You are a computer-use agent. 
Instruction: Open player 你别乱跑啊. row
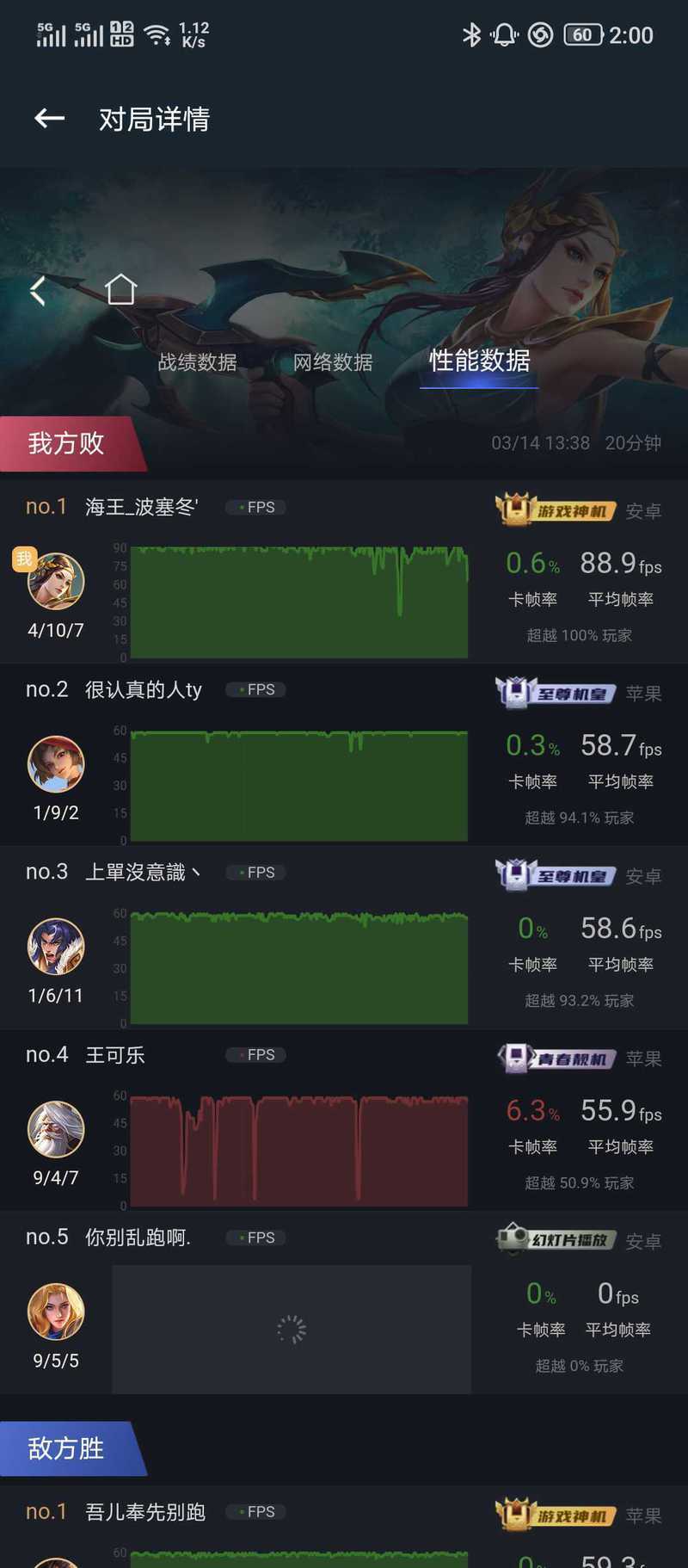click(138, 1237)
